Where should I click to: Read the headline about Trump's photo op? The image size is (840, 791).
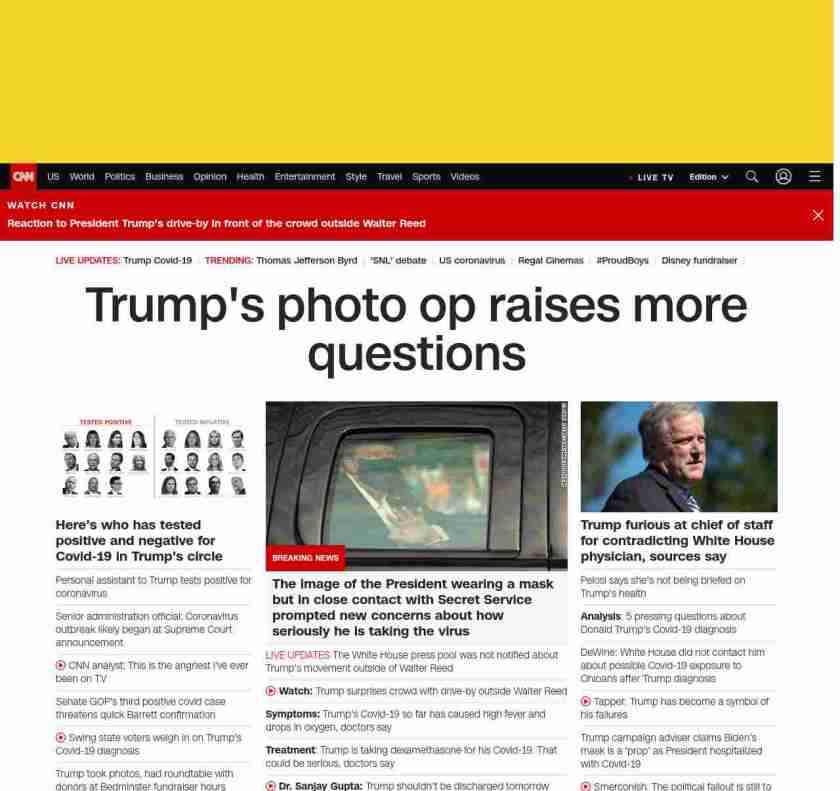(x=416, y=328)
